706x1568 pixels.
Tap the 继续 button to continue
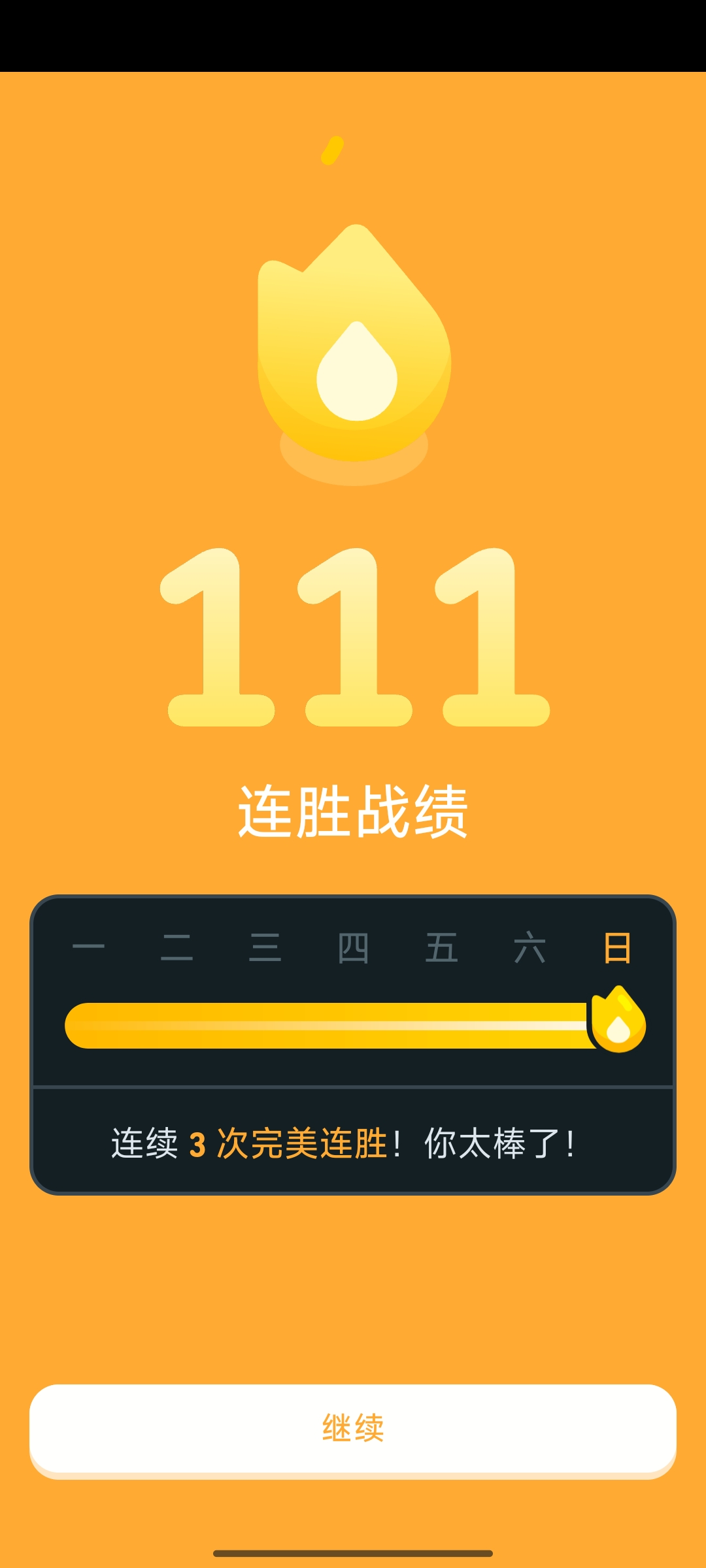(x=353, y=1431)
